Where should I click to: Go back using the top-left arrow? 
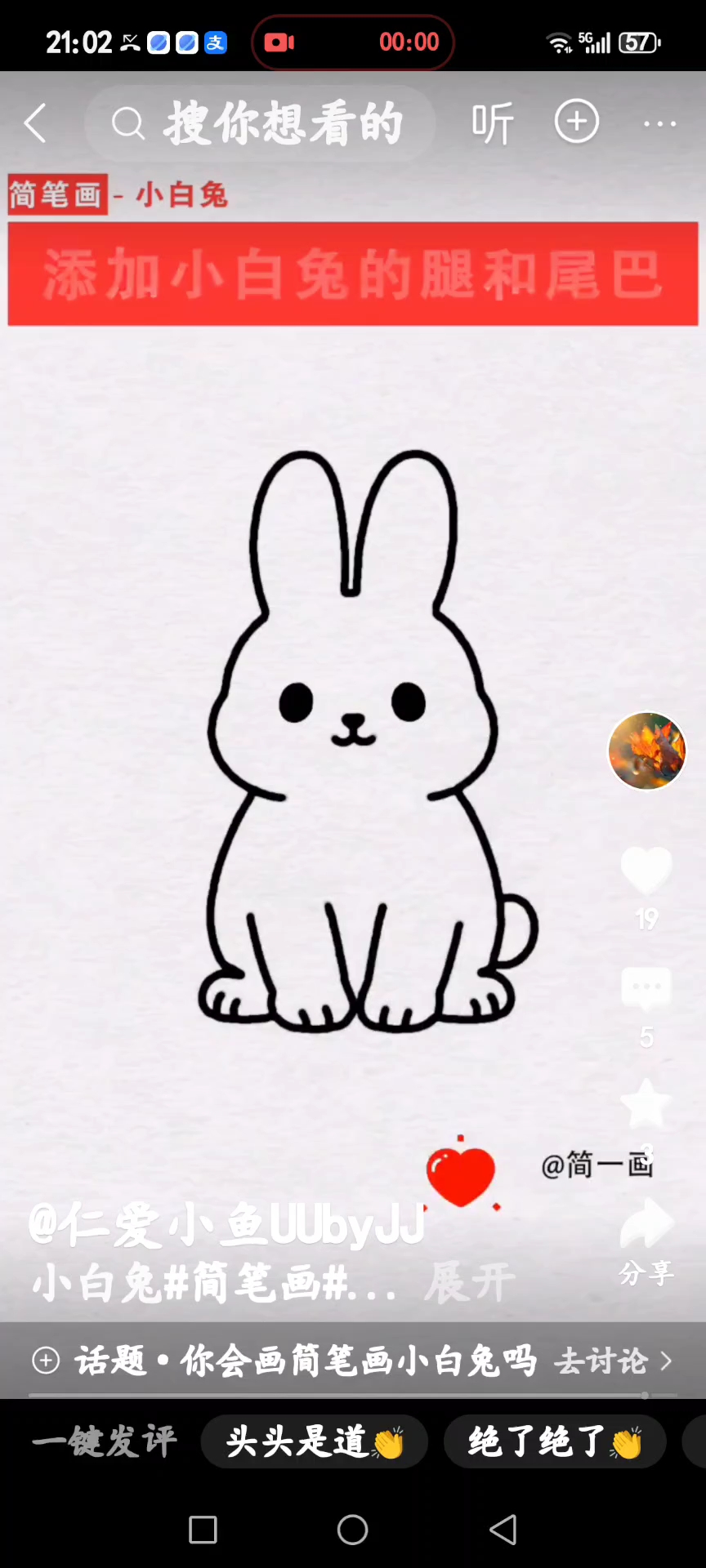(x=36, y=124)
